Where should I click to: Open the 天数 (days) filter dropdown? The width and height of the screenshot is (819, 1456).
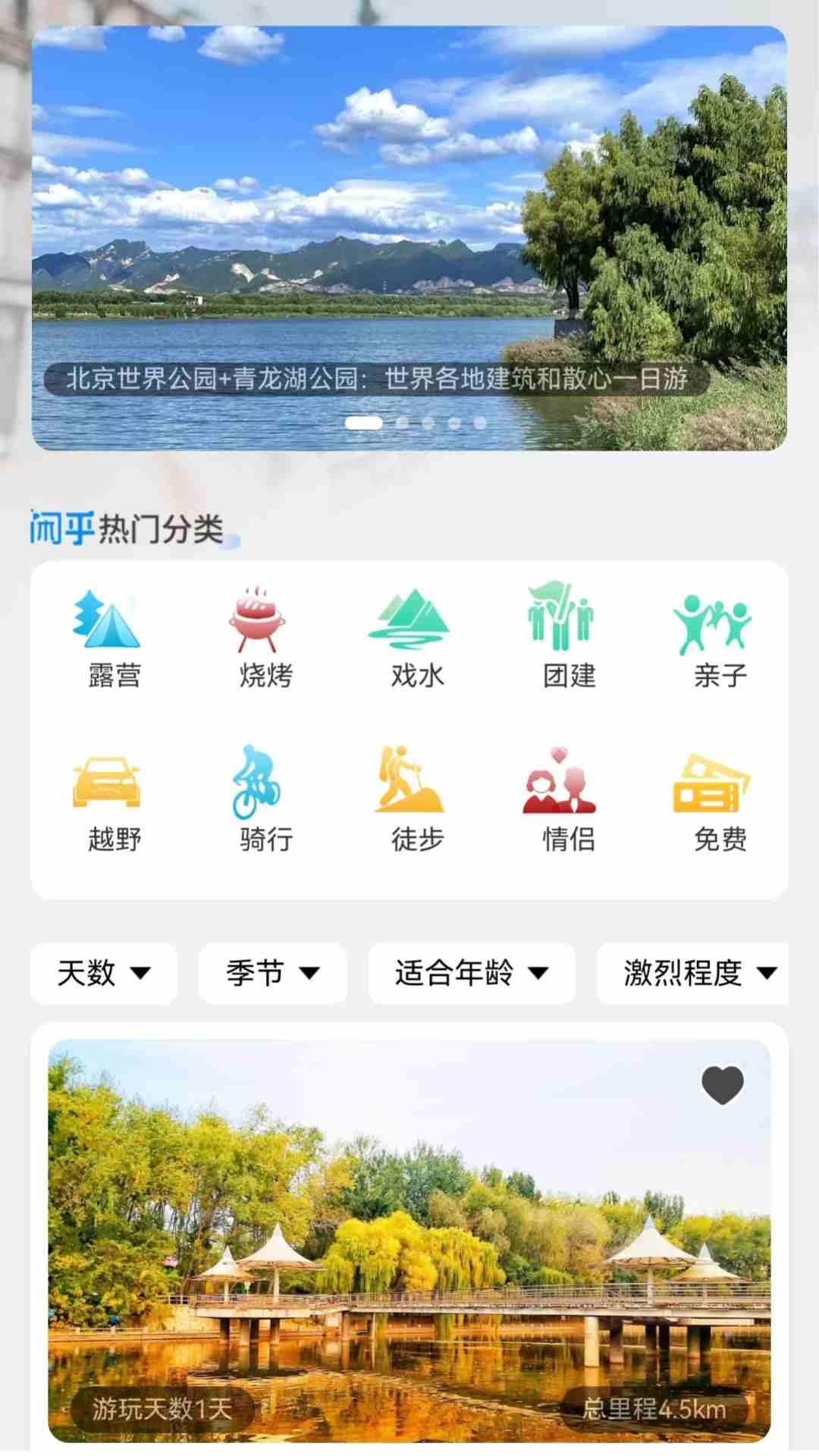point(105,974)
